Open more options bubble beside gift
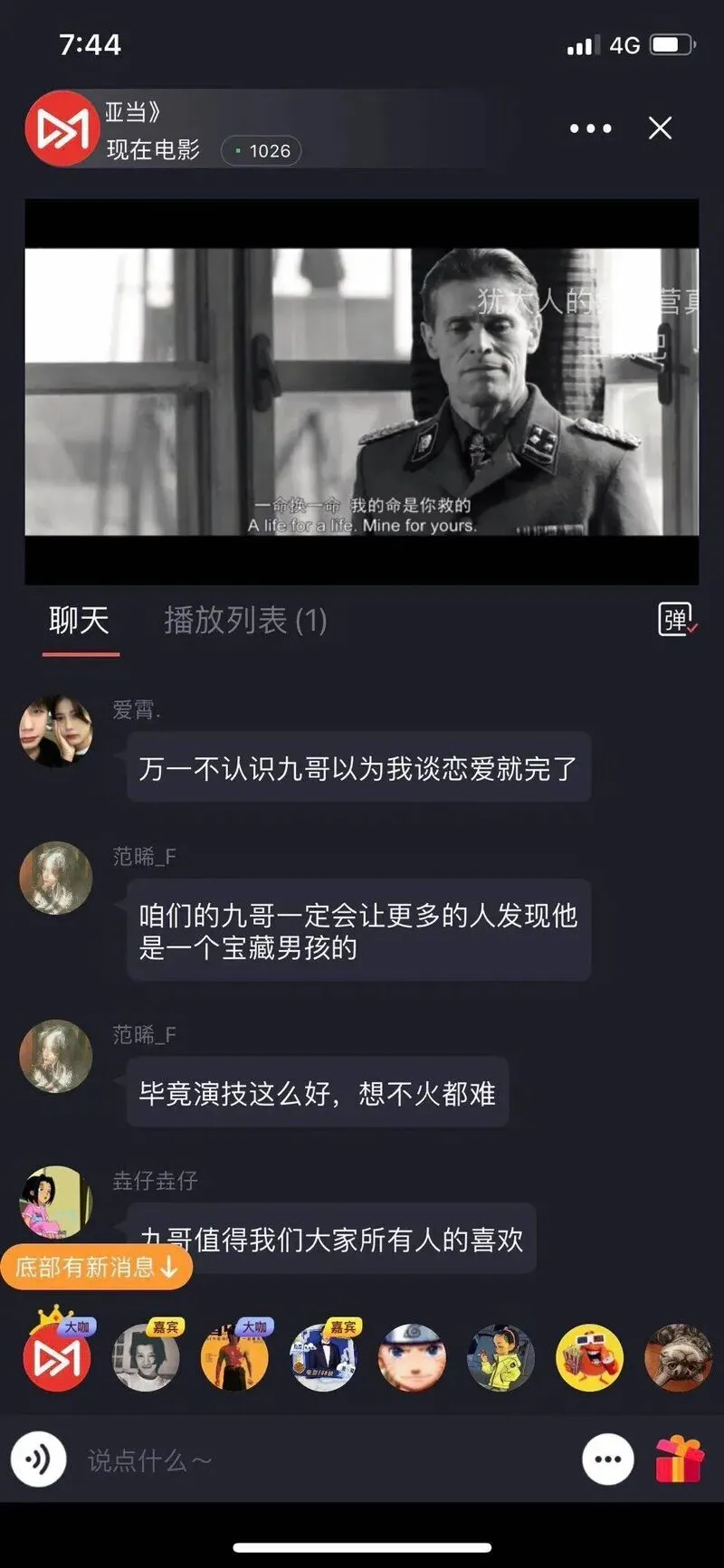 (x=607, y=1459)
